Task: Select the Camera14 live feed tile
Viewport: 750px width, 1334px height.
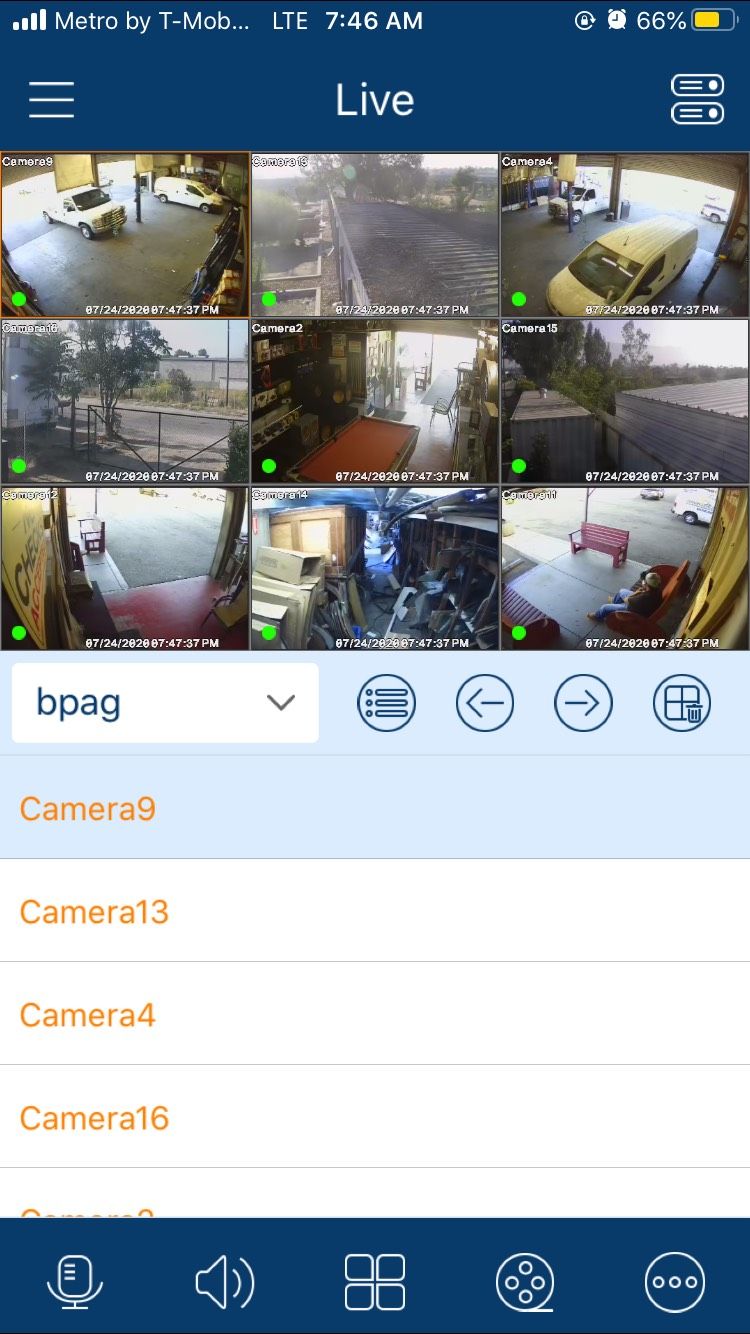Action: (375, 569)
